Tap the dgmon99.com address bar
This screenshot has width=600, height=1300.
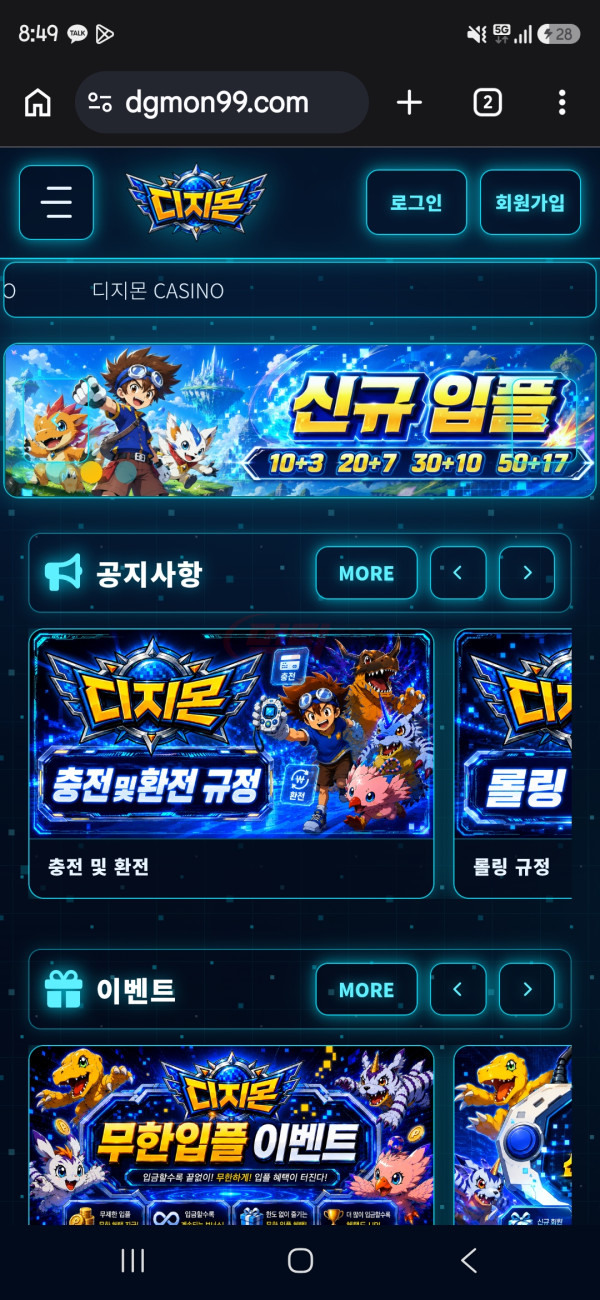tap(222, 102)
